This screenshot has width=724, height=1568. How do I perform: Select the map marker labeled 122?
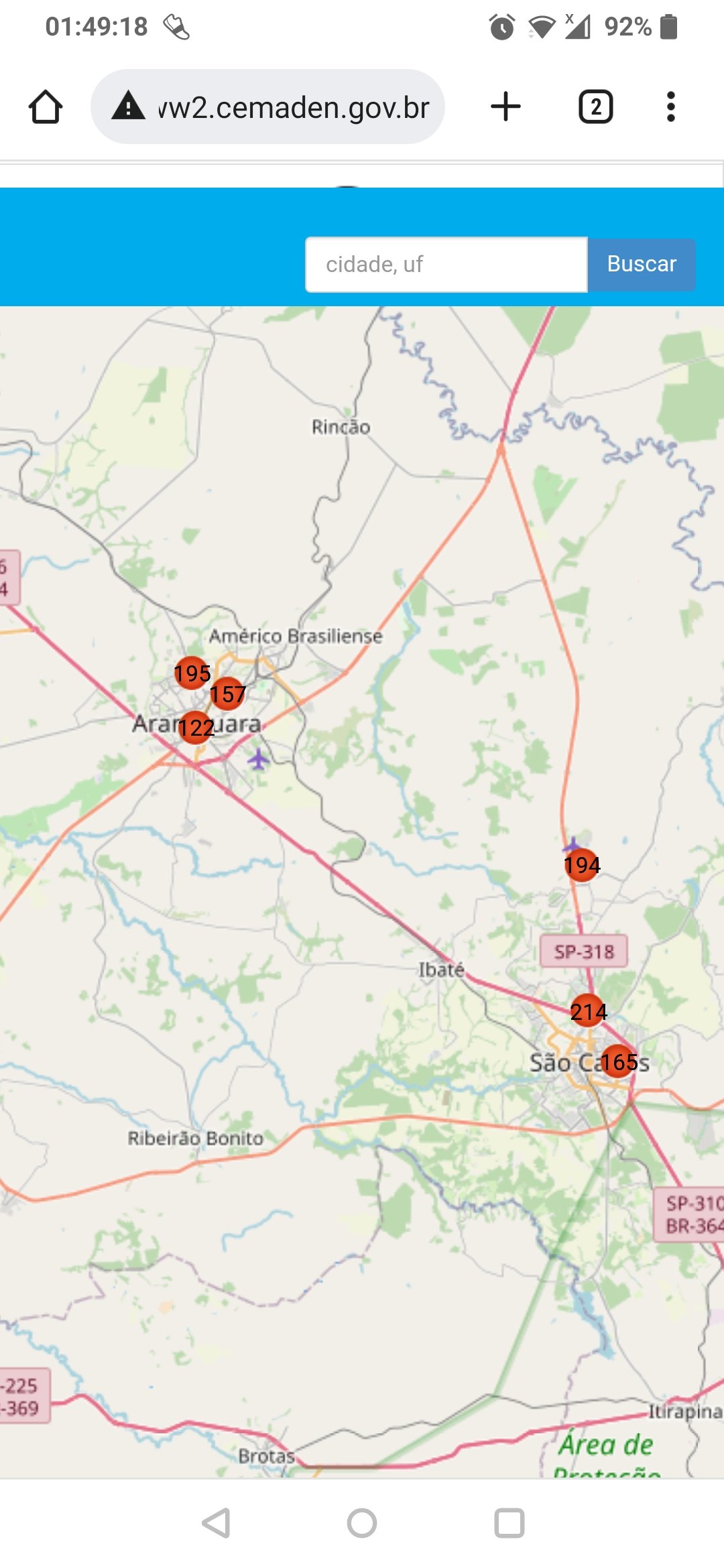click(196, 727)
